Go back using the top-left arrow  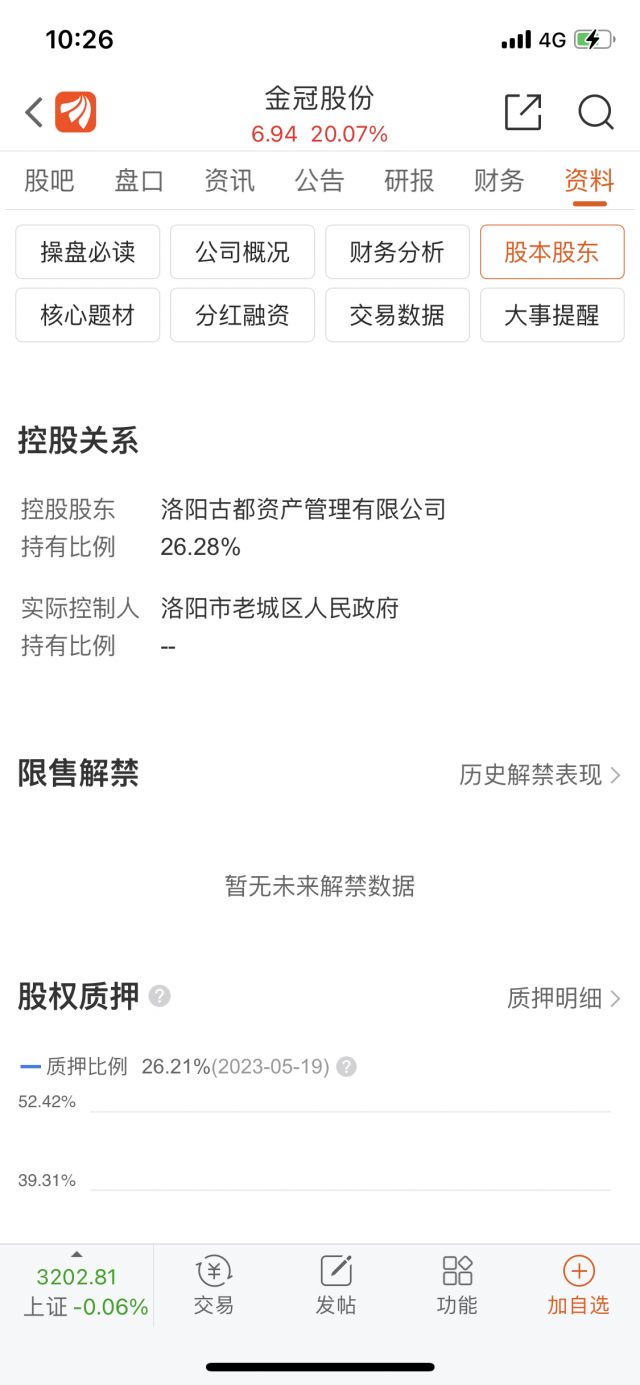tap(34, 112)
